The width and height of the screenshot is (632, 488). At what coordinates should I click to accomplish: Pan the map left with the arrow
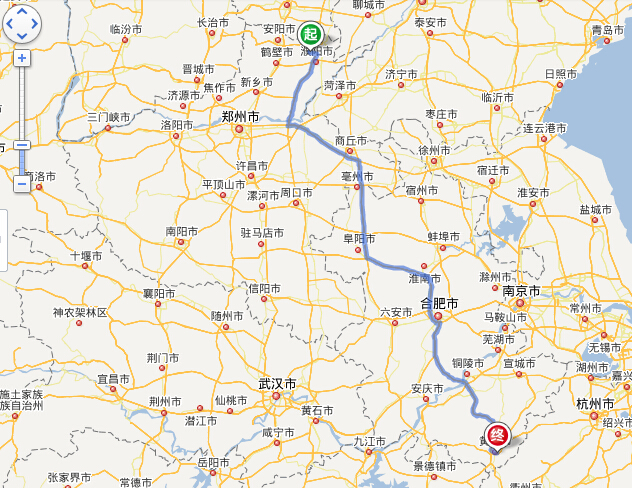10,24
